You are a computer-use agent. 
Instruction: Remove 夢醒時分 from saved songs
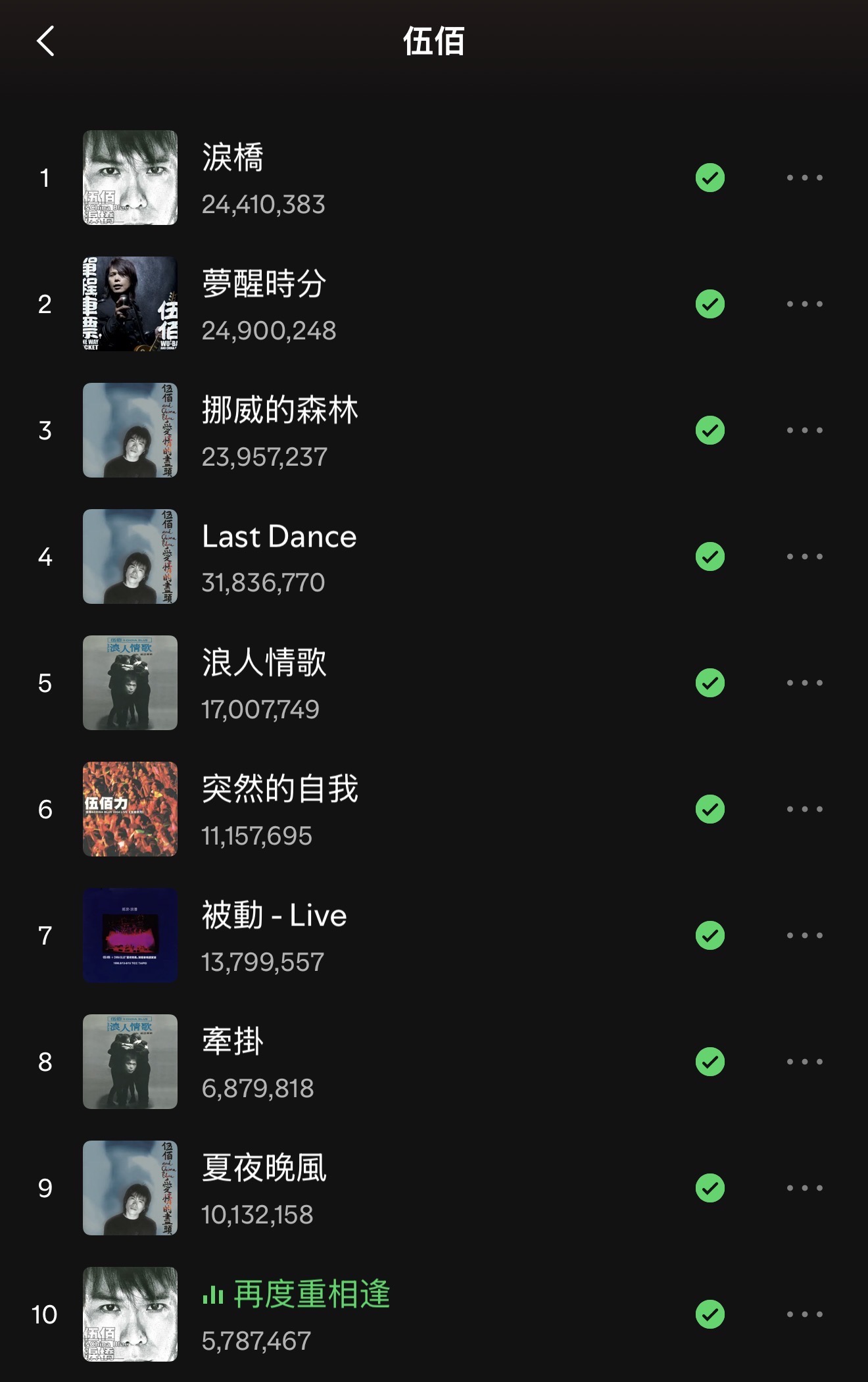[710, 304]
